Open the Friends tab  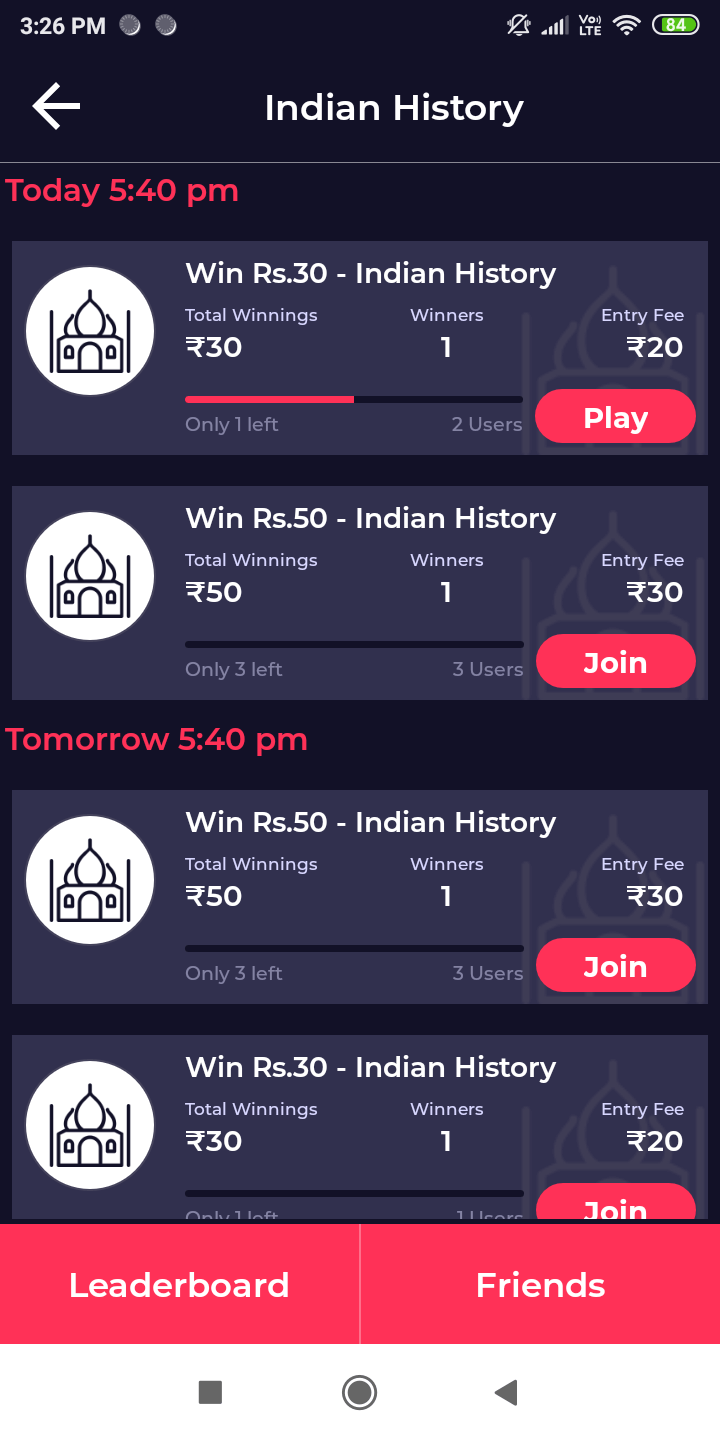540,1284
